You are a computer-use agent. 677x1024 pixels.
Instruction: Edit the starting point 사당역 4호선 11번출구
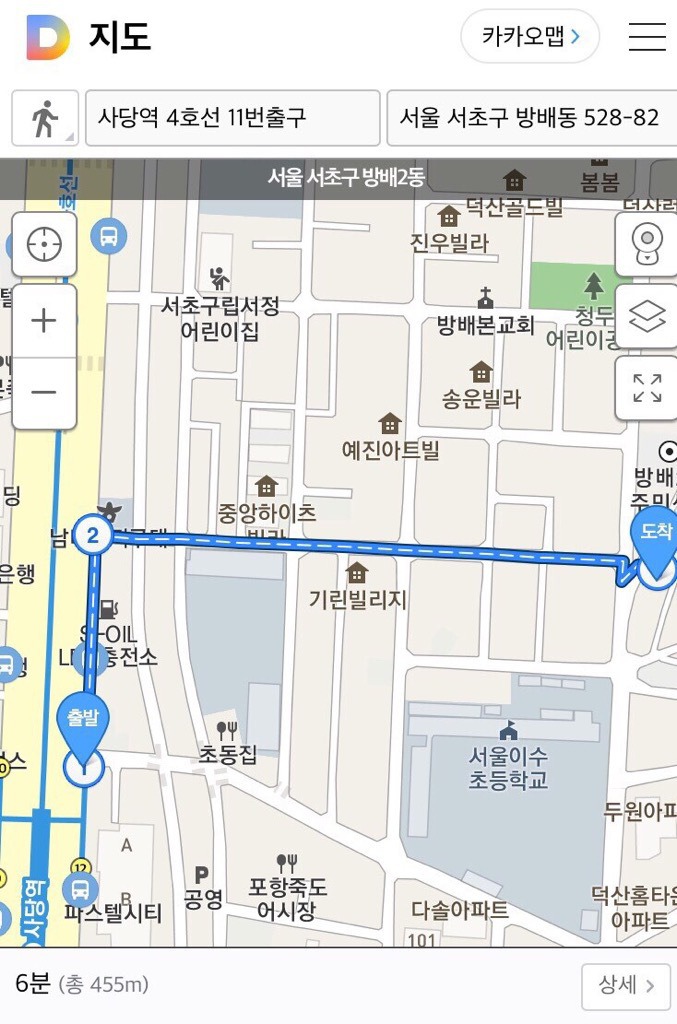(x=232, y=118)
